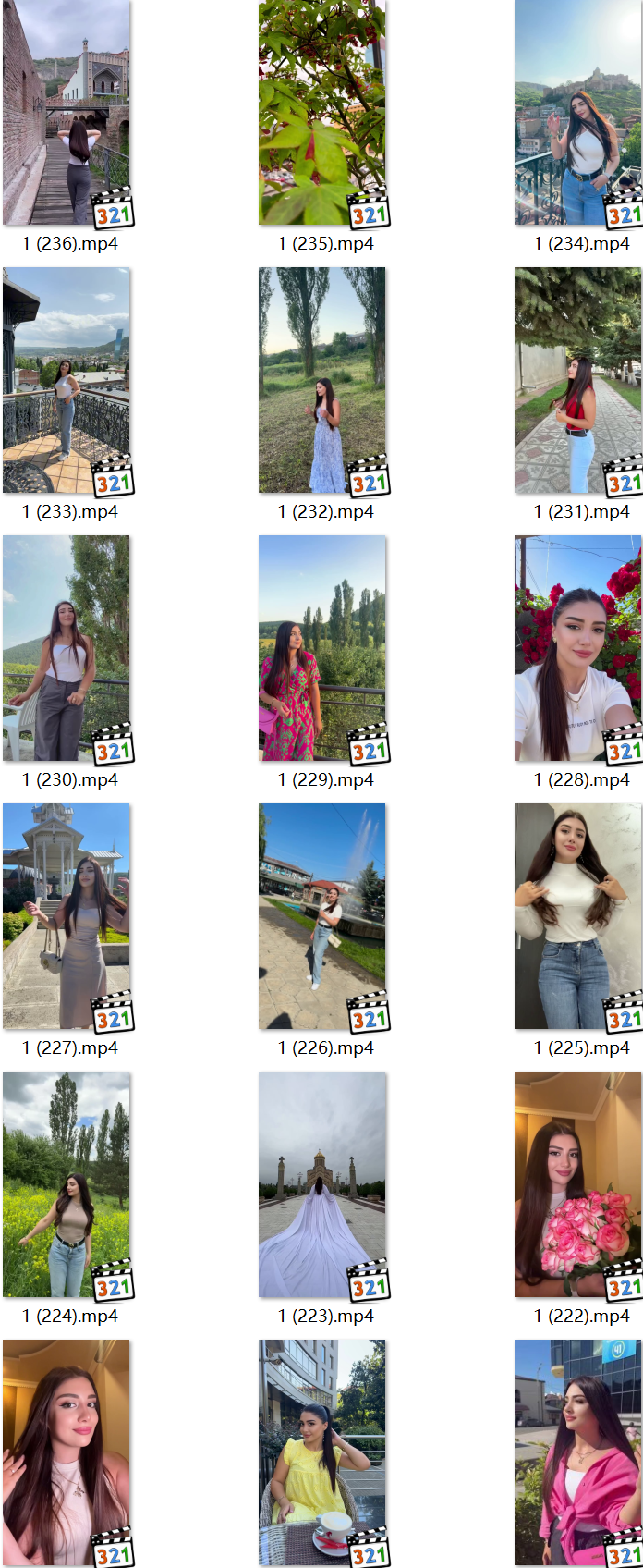Select video 1 (228).mp4
Screen dimensions: 643x1568
click(578, 649)
